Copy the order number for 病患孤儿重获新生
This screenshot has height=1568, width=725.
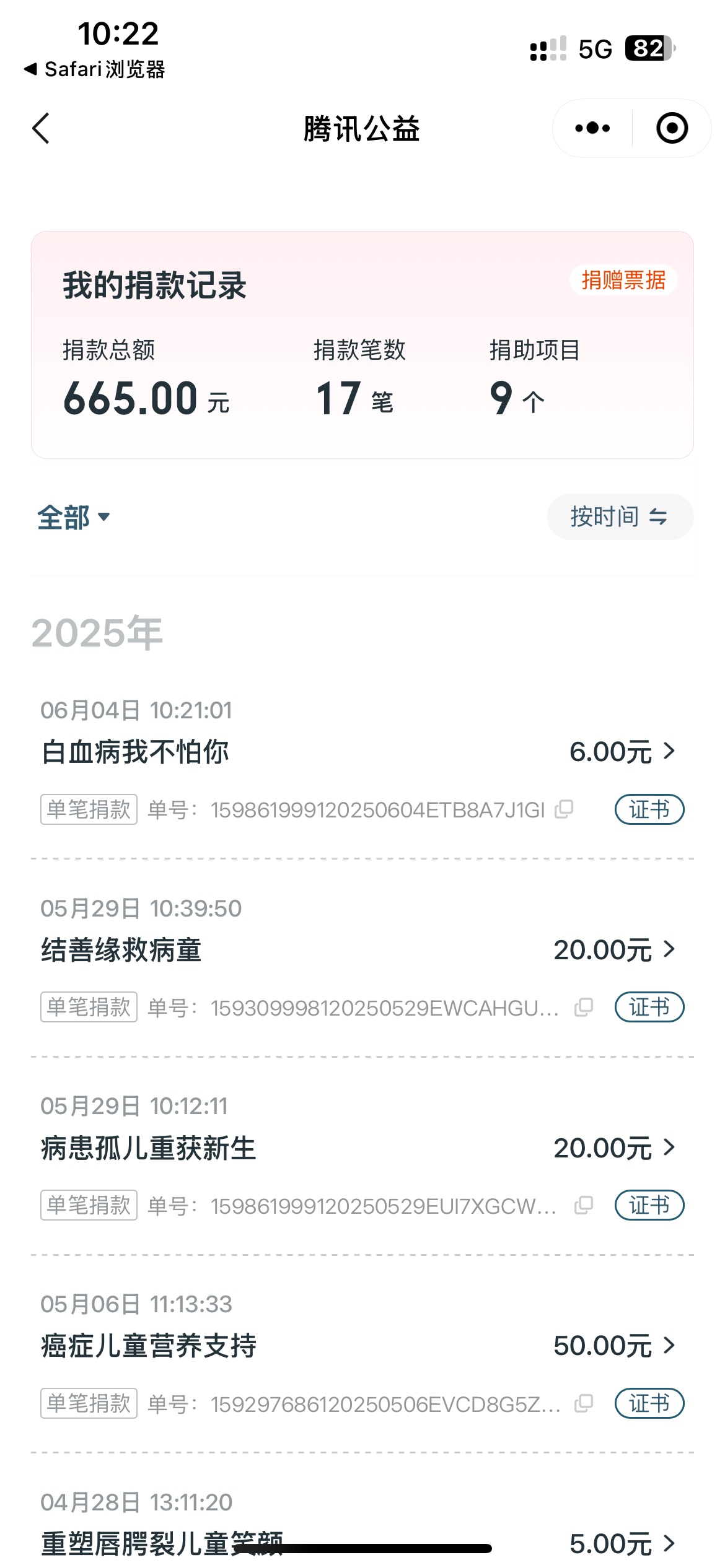tap(584, 1205)
